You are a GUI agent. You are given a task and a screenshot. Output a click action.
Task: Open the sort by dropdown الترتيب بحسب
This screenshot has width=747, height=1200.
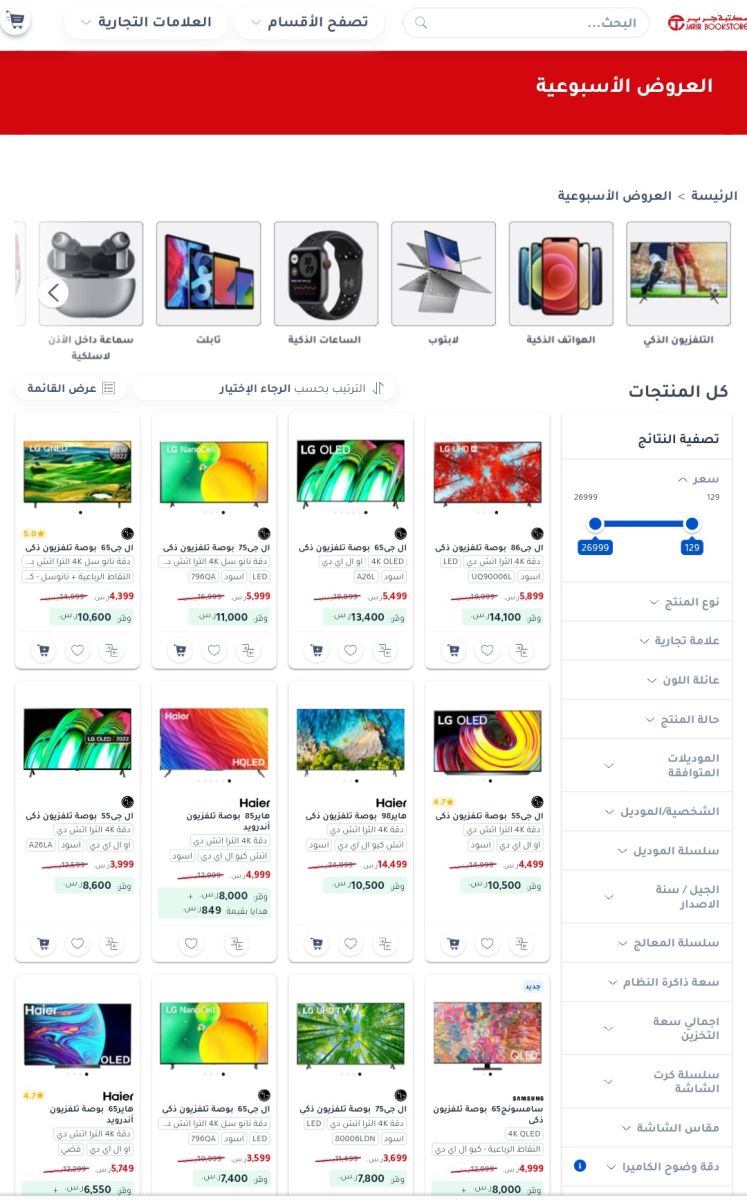pyautogui.click(x=265, y=388)
